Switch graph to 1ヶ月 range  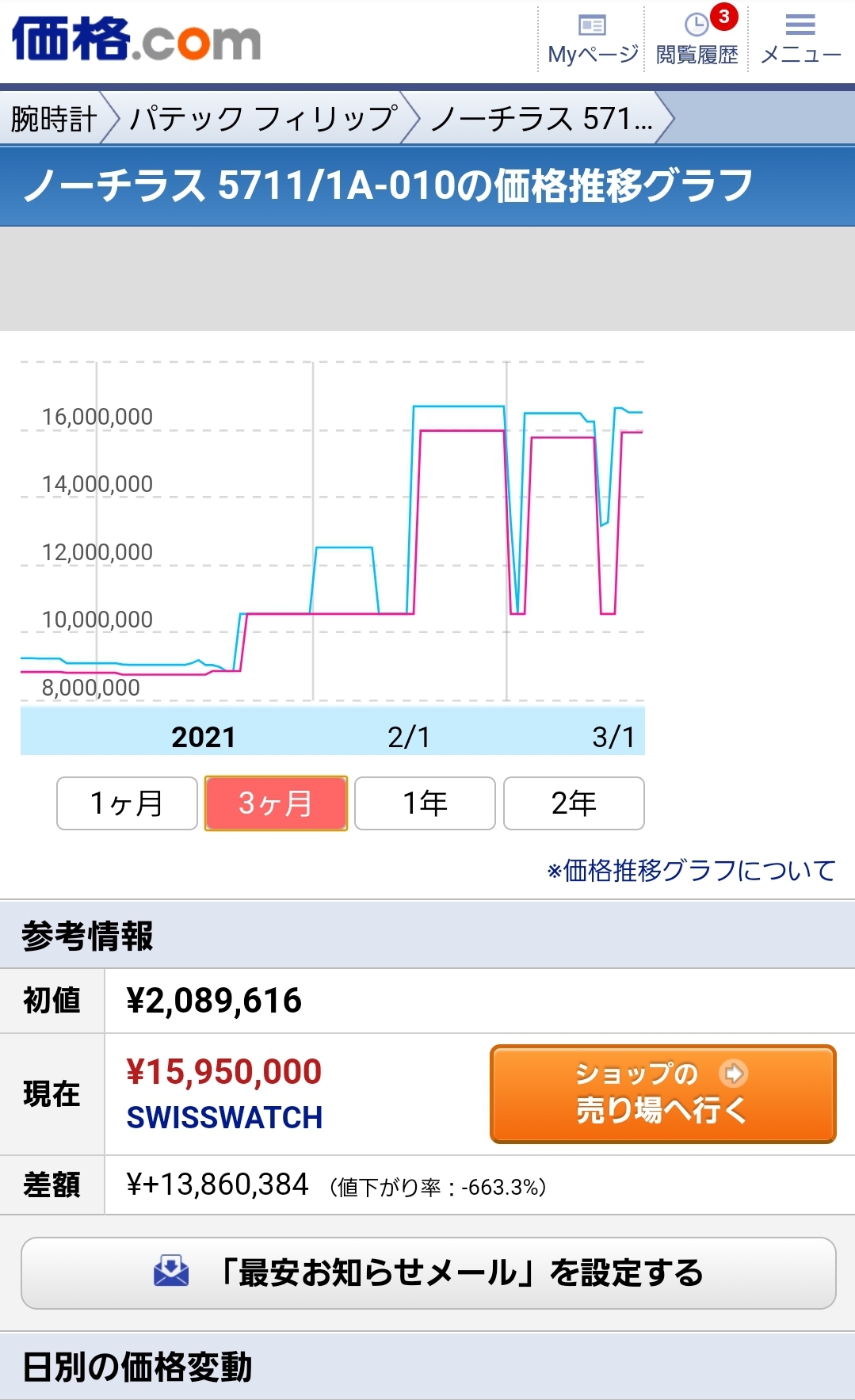[127, 803]
